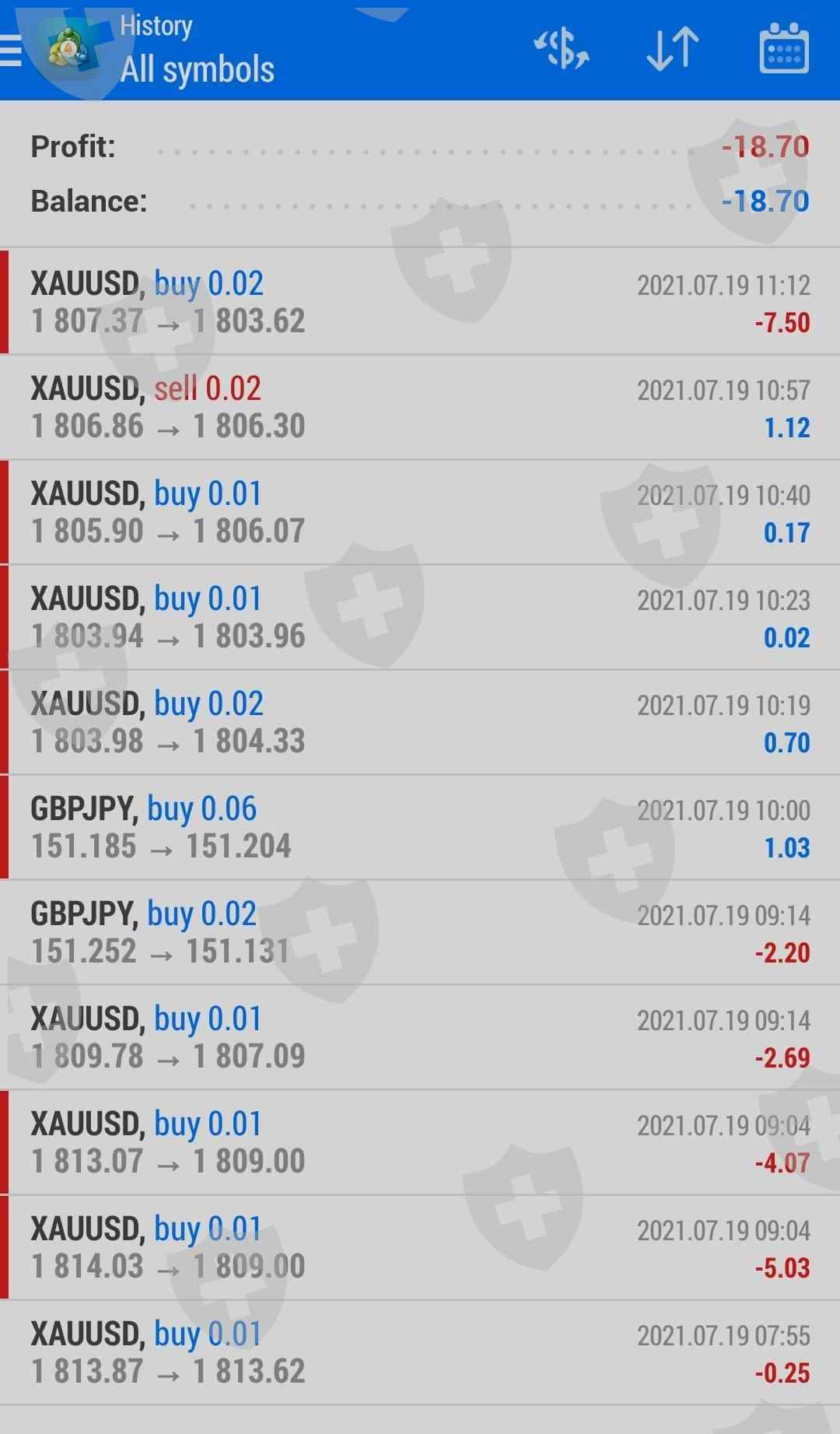Expand the XAUUSD trade opened at 1 814.03
Viewport: 840px width, 1434px height.
420,1247
